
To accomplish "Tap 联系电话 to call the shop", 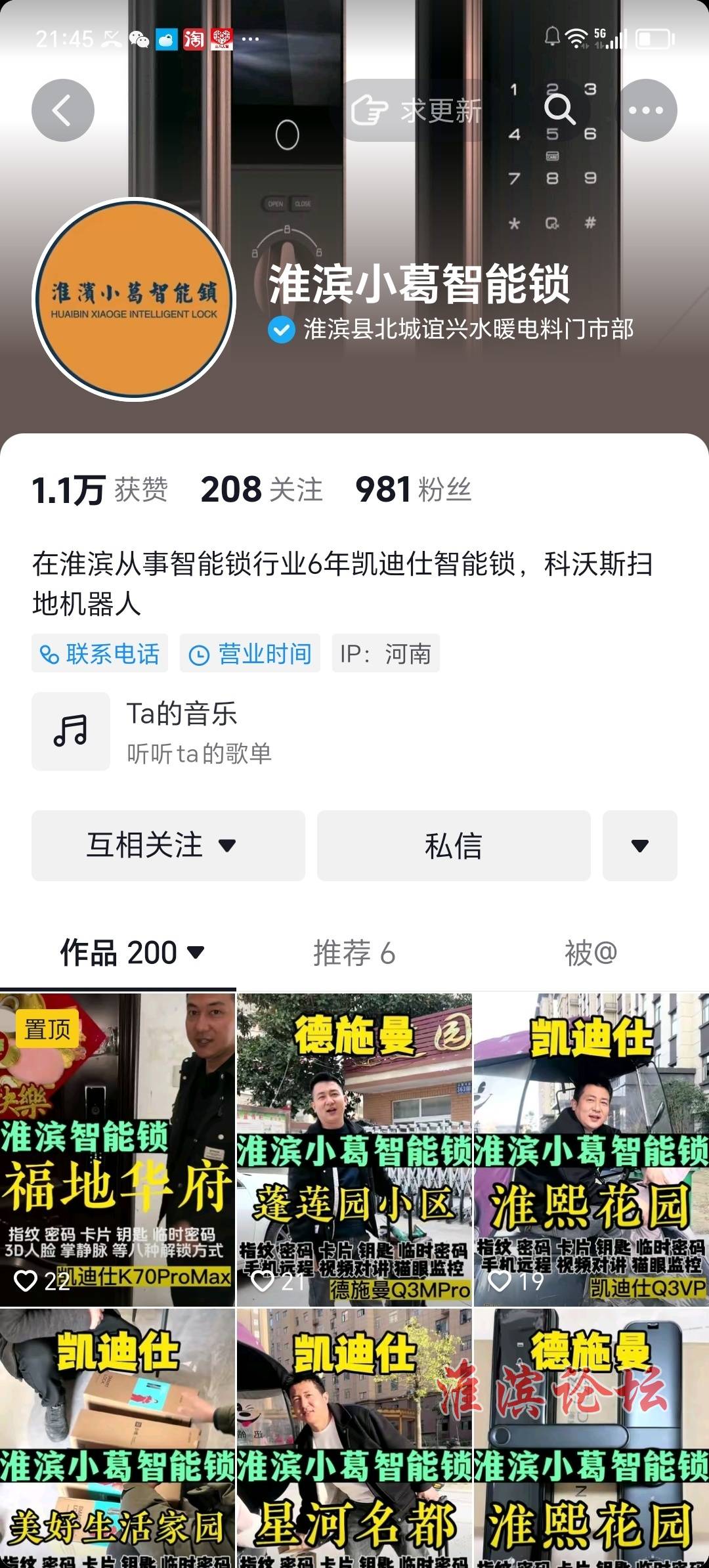I will 100,654.
